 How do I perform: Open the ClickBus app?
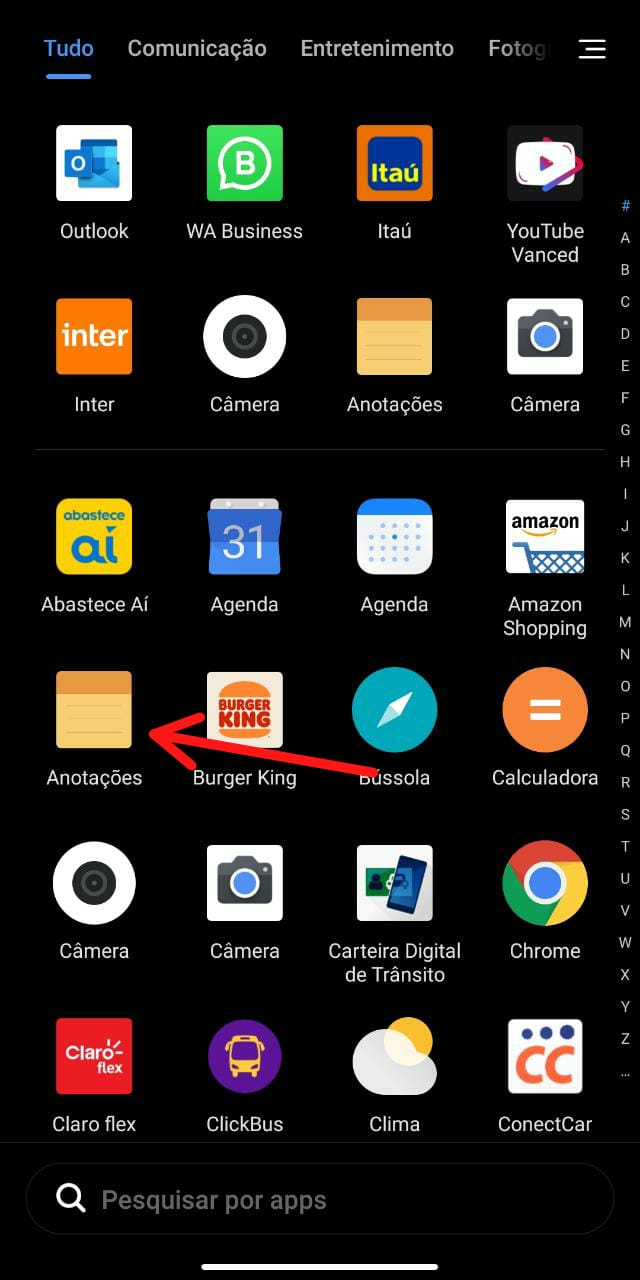coord(244,1056)
